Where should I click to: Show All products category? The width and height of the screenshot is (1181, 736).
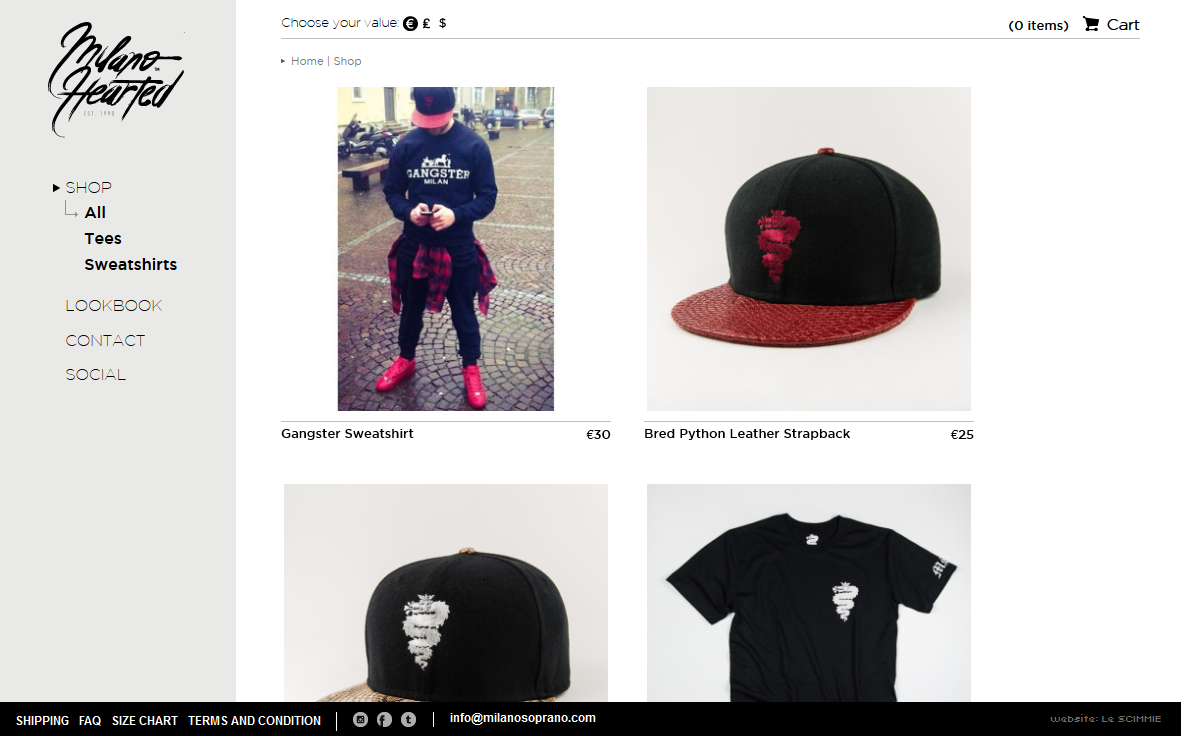coord(95,212)
